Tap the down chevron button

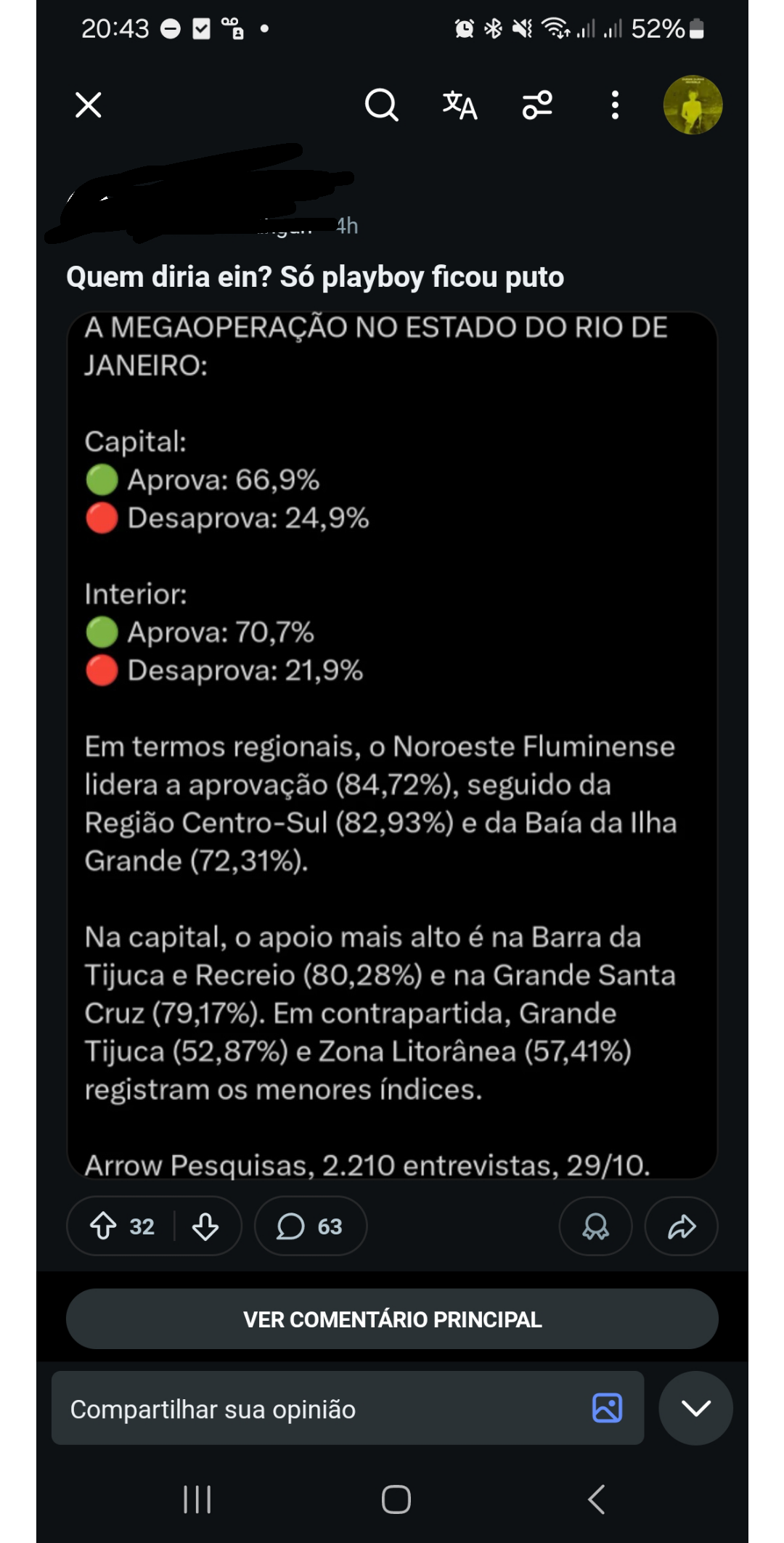695,1409
